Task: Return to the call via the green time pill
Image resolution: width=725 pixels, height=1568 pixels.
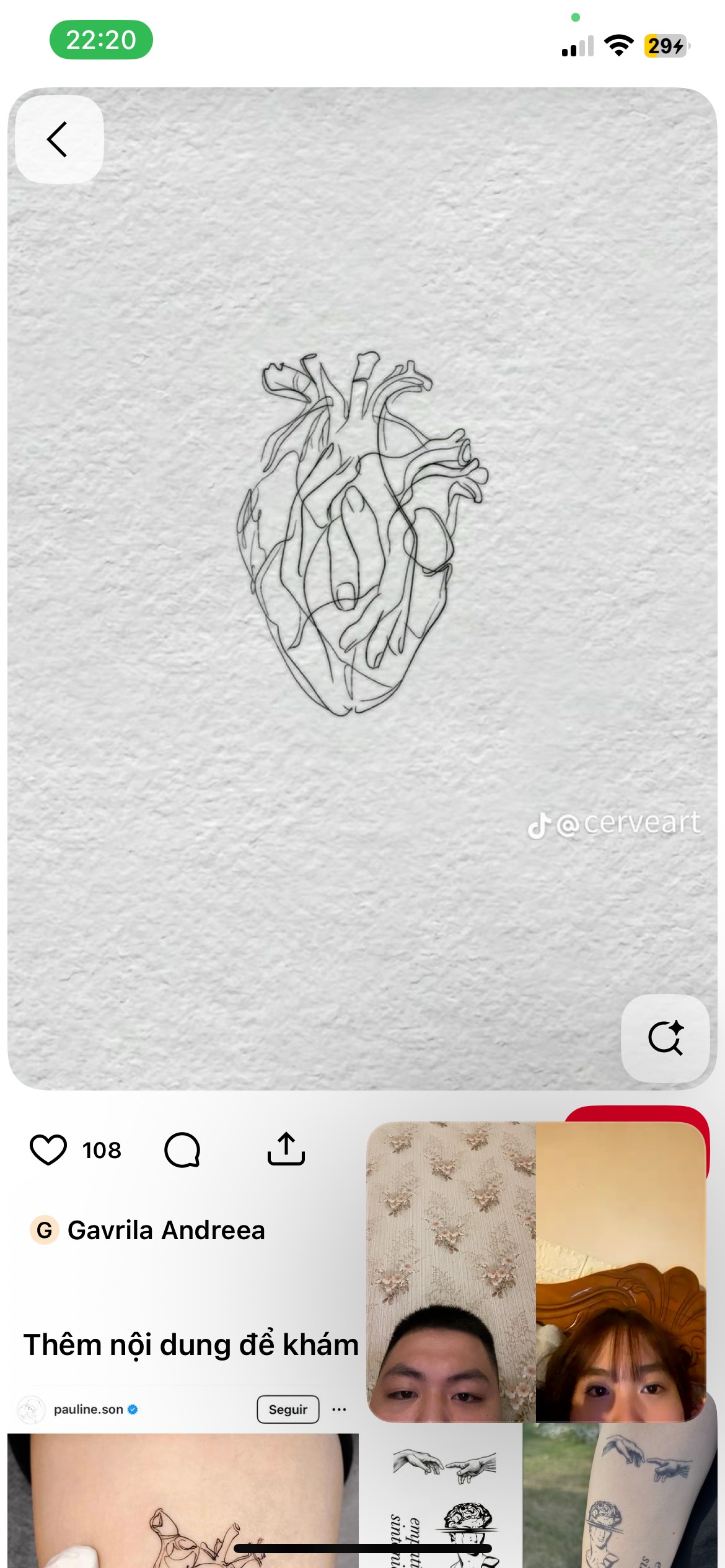Action: coord(101,40)
